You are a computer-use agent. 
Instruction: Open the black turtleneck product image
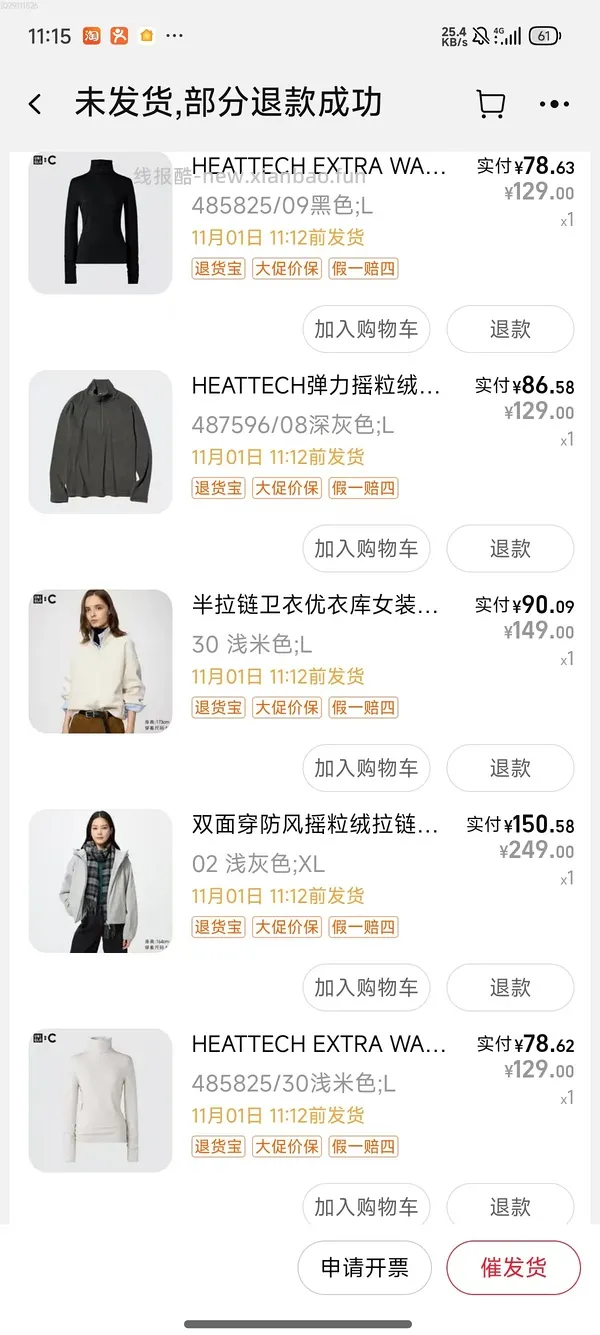click(100, 223)
